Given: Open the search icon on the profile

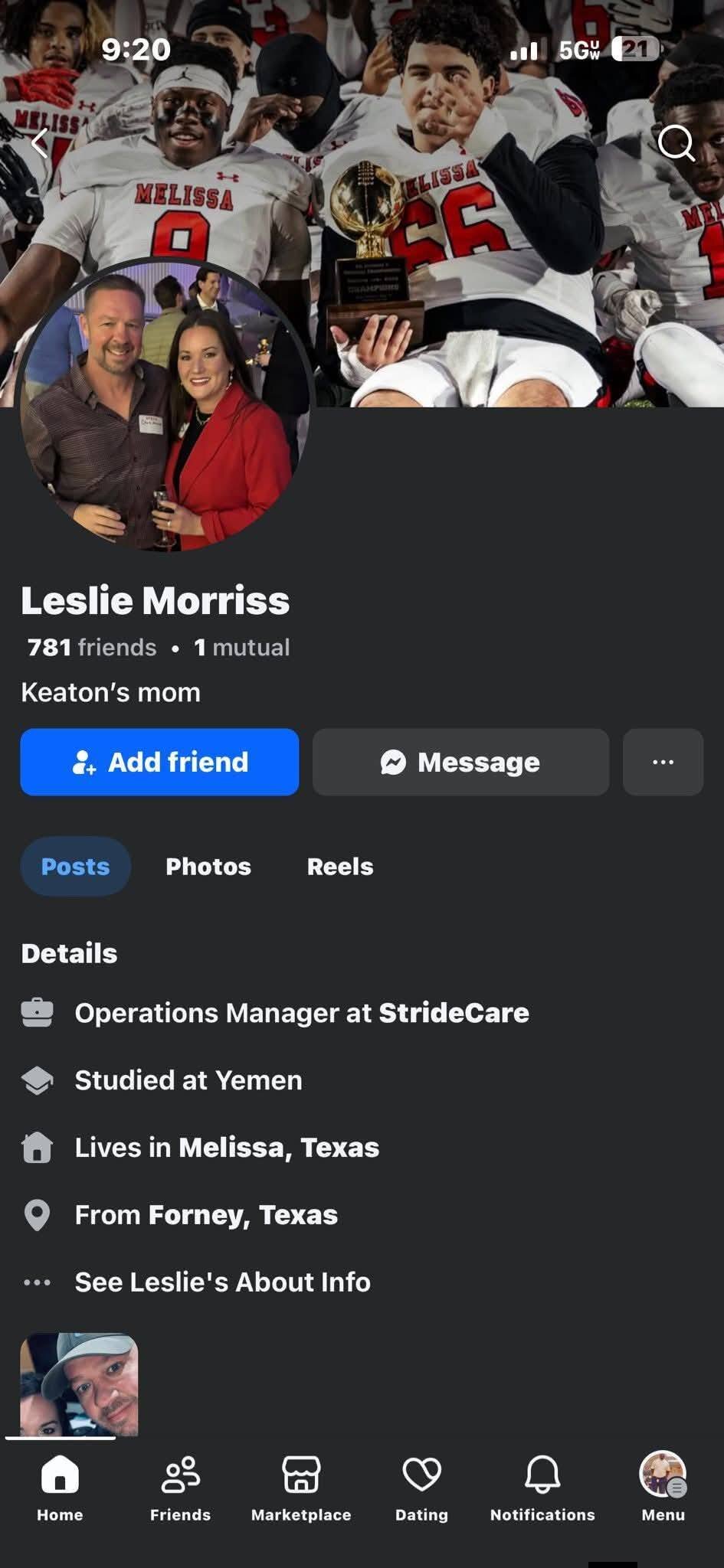Looking at the screenshot, I should pos(676,142).
